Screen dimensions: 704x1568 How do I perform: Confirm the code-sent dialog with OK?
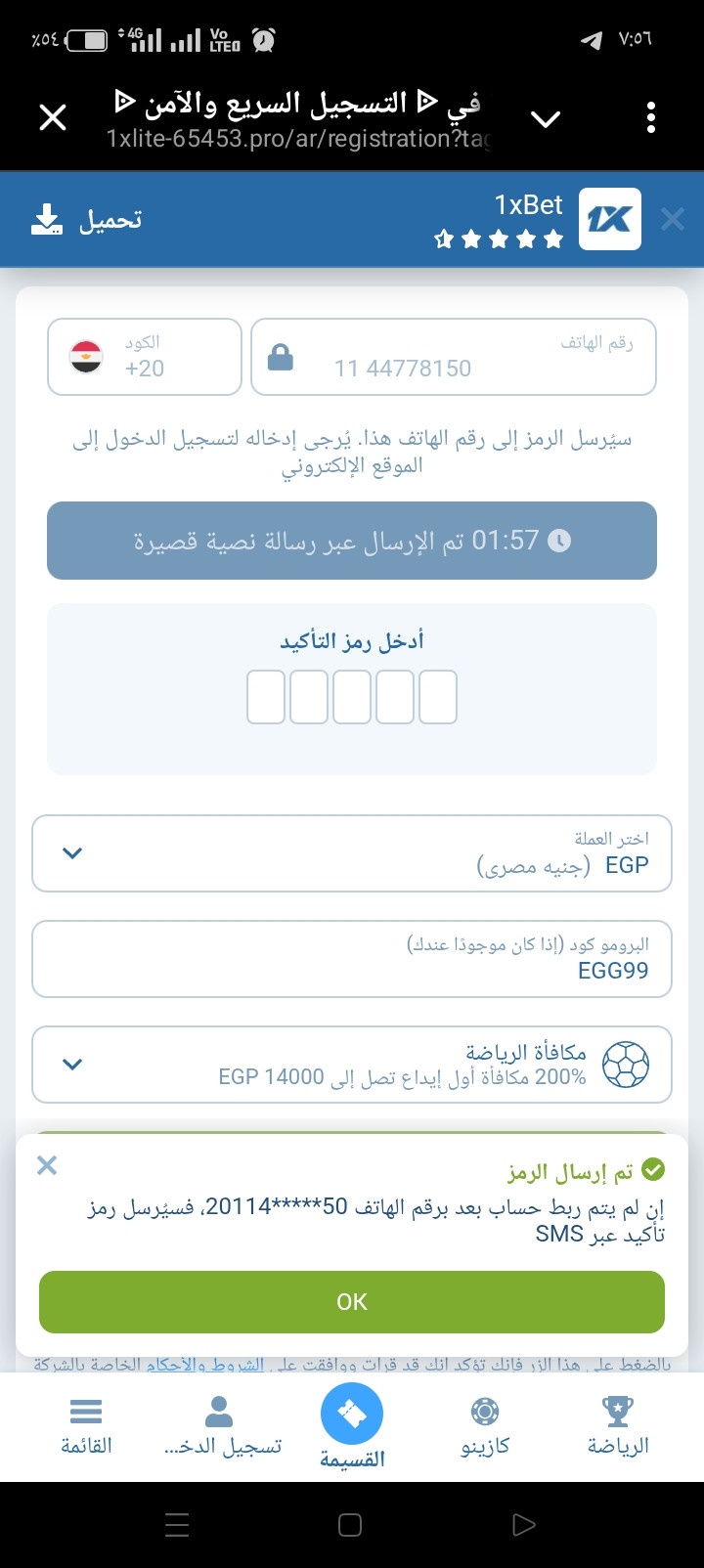click(352, 1302)
